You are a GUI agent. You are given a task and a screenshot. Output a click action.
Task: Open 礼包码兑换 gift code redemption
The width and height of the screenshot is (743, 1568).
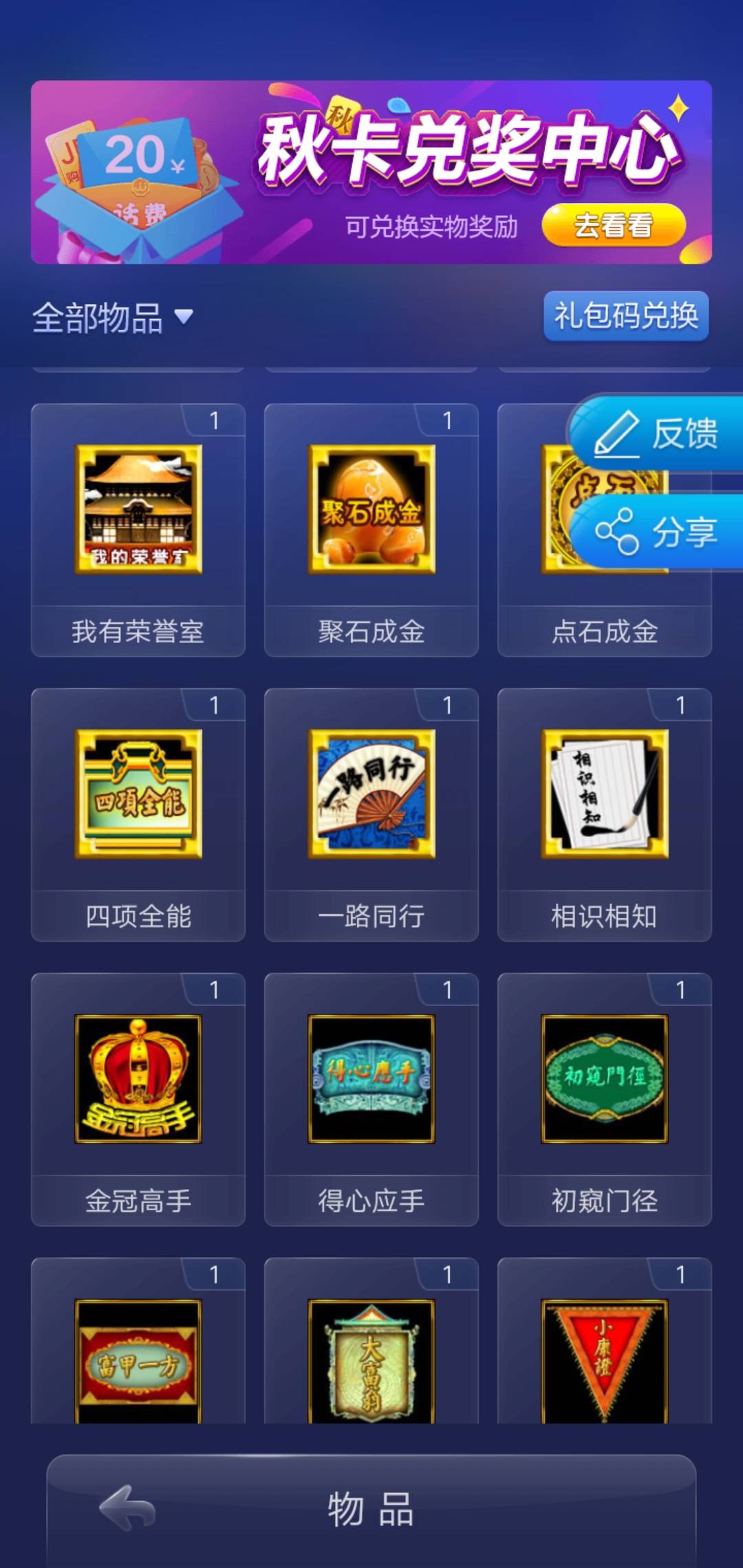click(625, 318)
